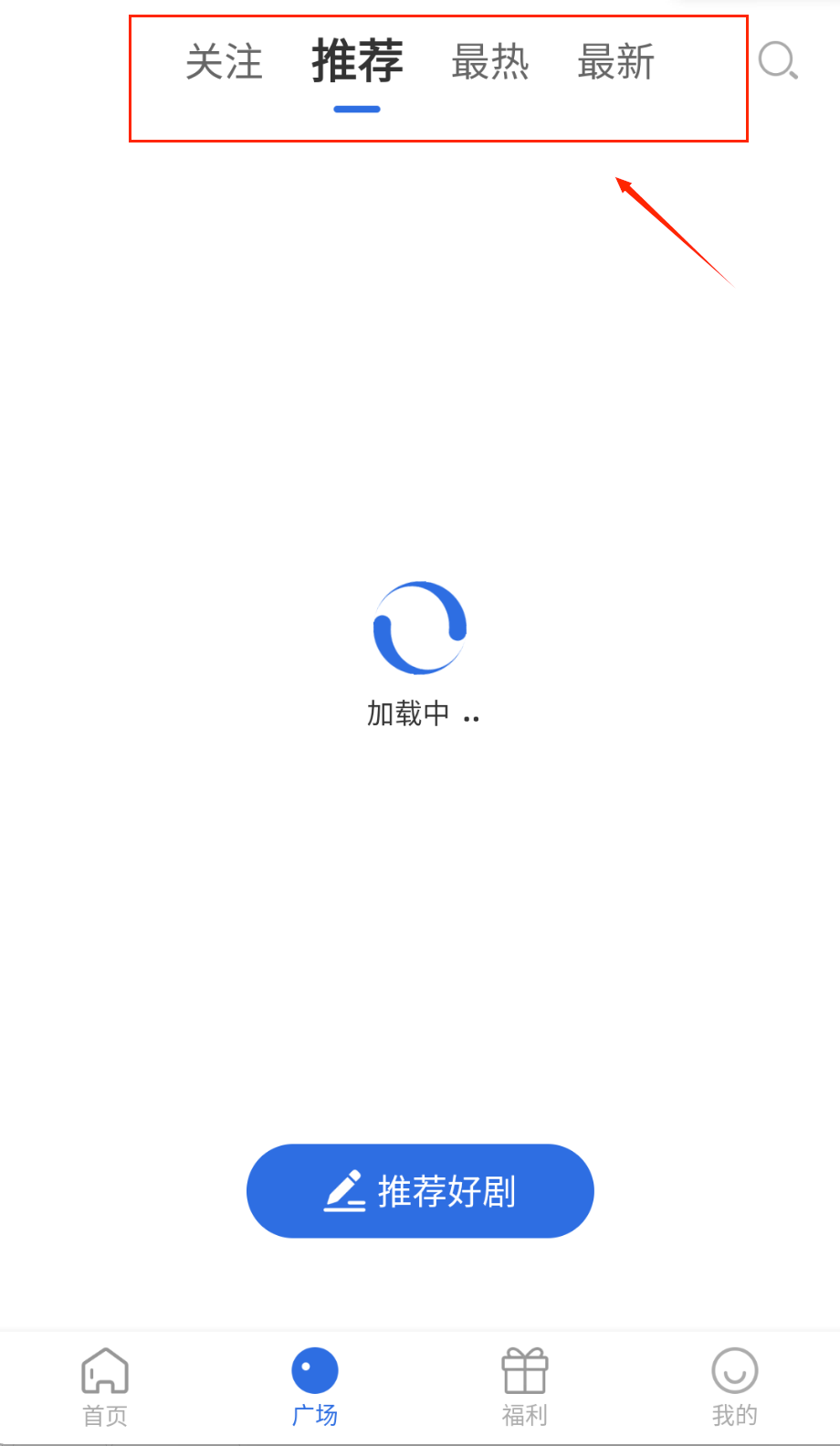Switch to the 最热 tab

tap(490, 63)
